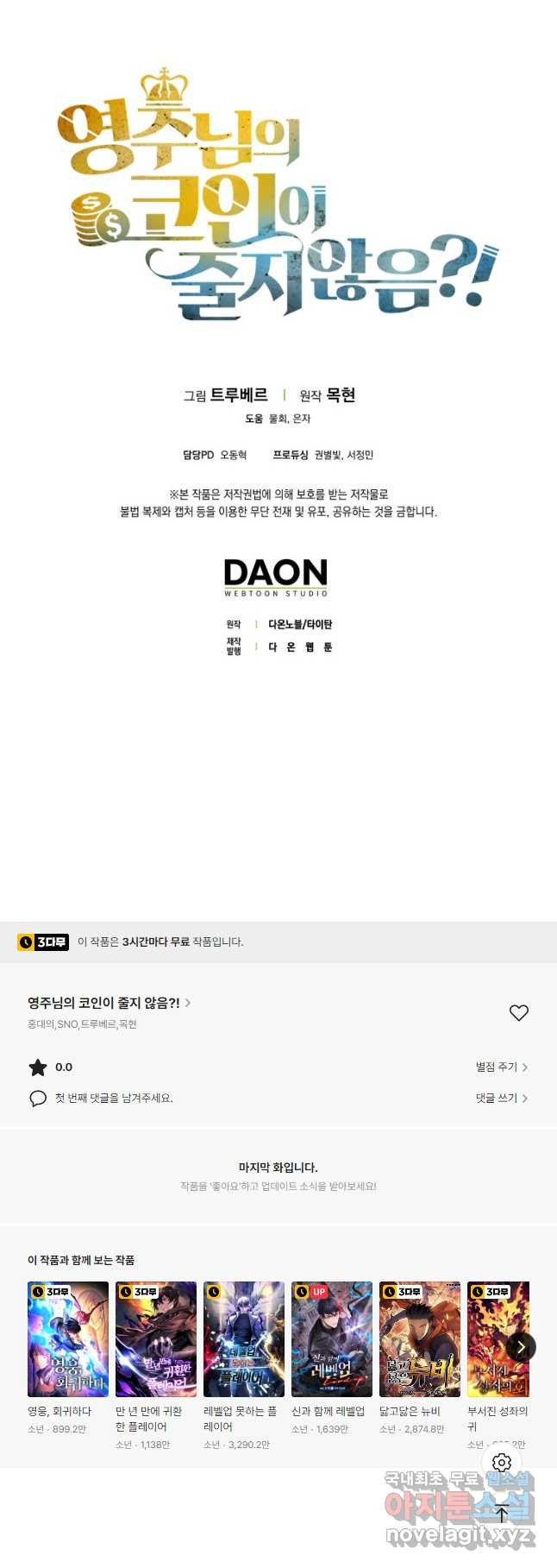
Task: Like this webtoon with the heart icon
Action: click(518, 1013)
